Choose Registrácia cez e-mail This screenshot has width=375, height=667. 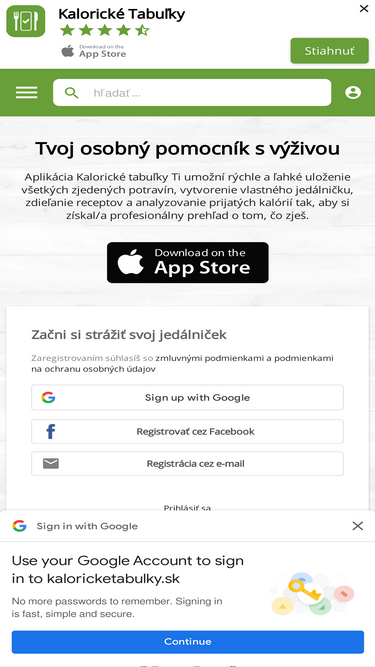[x=187, y=463]
